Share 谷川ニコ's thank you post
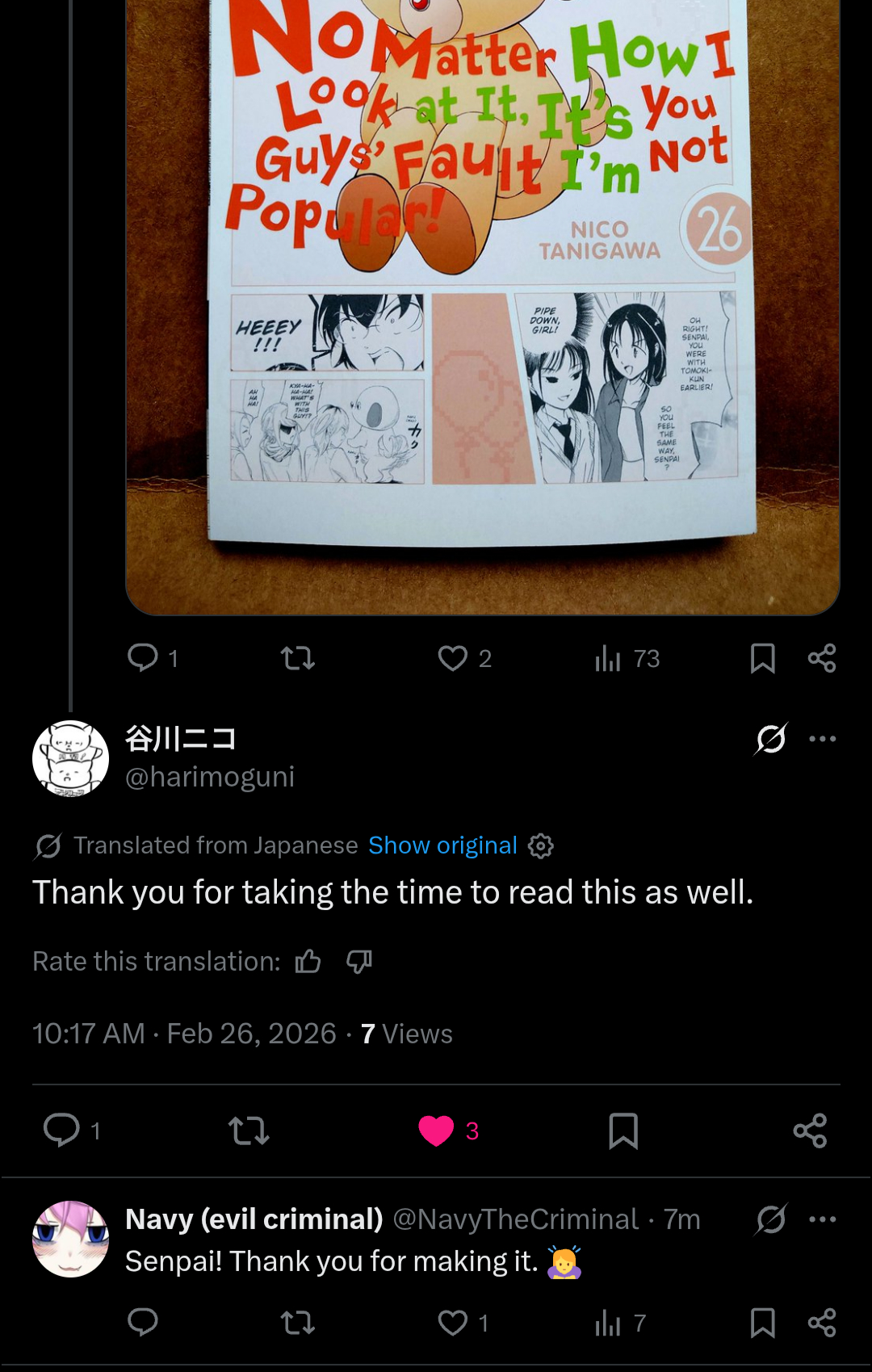Screen dimensions: 872x1372 pos(810,1131)
